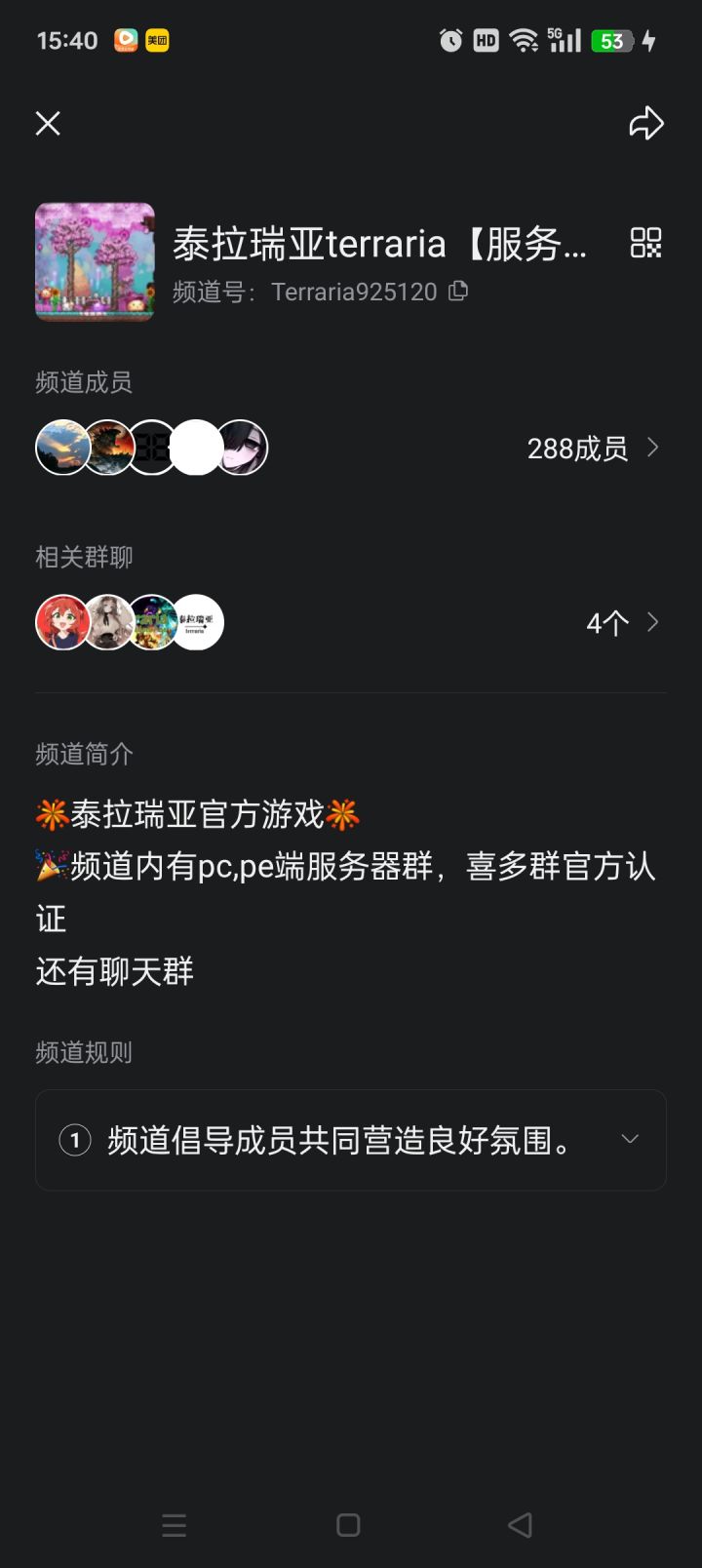View the 288成员 members list
Image resolution: width=702 pixels, height=1568 pixels.
click(593, 449)
